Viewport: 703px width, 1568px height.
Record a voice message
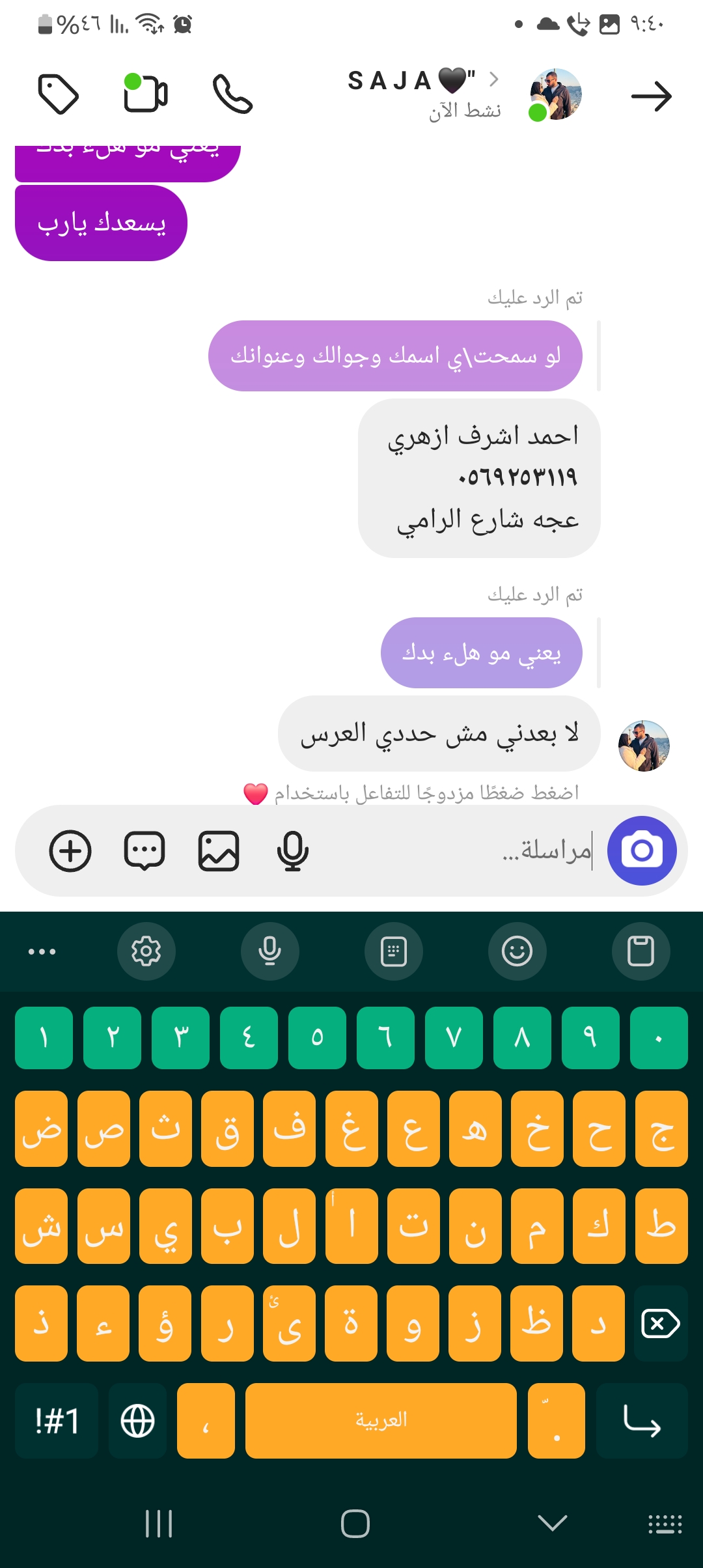pyautogui.click(x=292, y=850)
